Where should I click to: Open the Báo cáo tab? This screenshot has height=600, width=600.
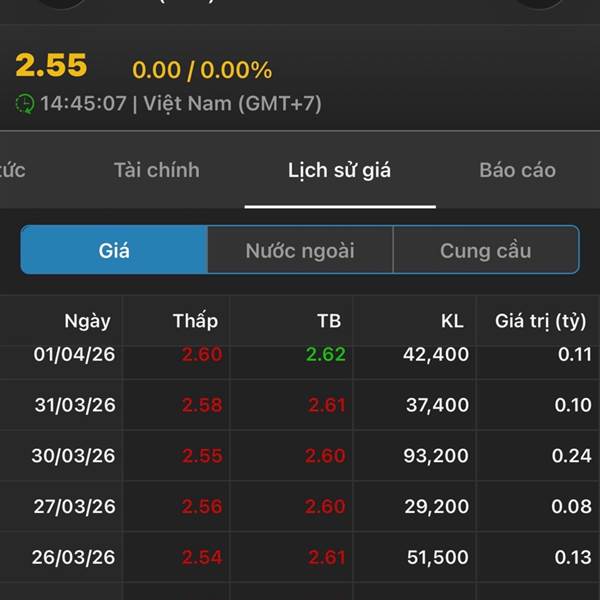(x=517, y=170)
